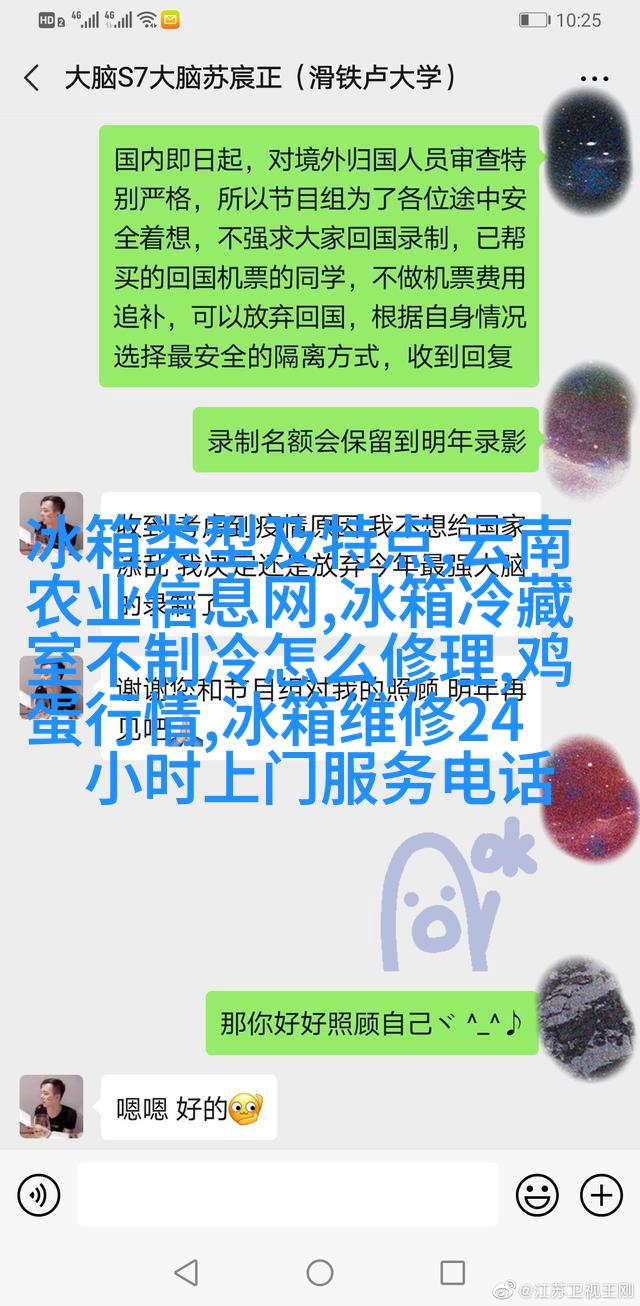Switch to voice message input
The image size is (640, 1306).
tap(39, 1194)
